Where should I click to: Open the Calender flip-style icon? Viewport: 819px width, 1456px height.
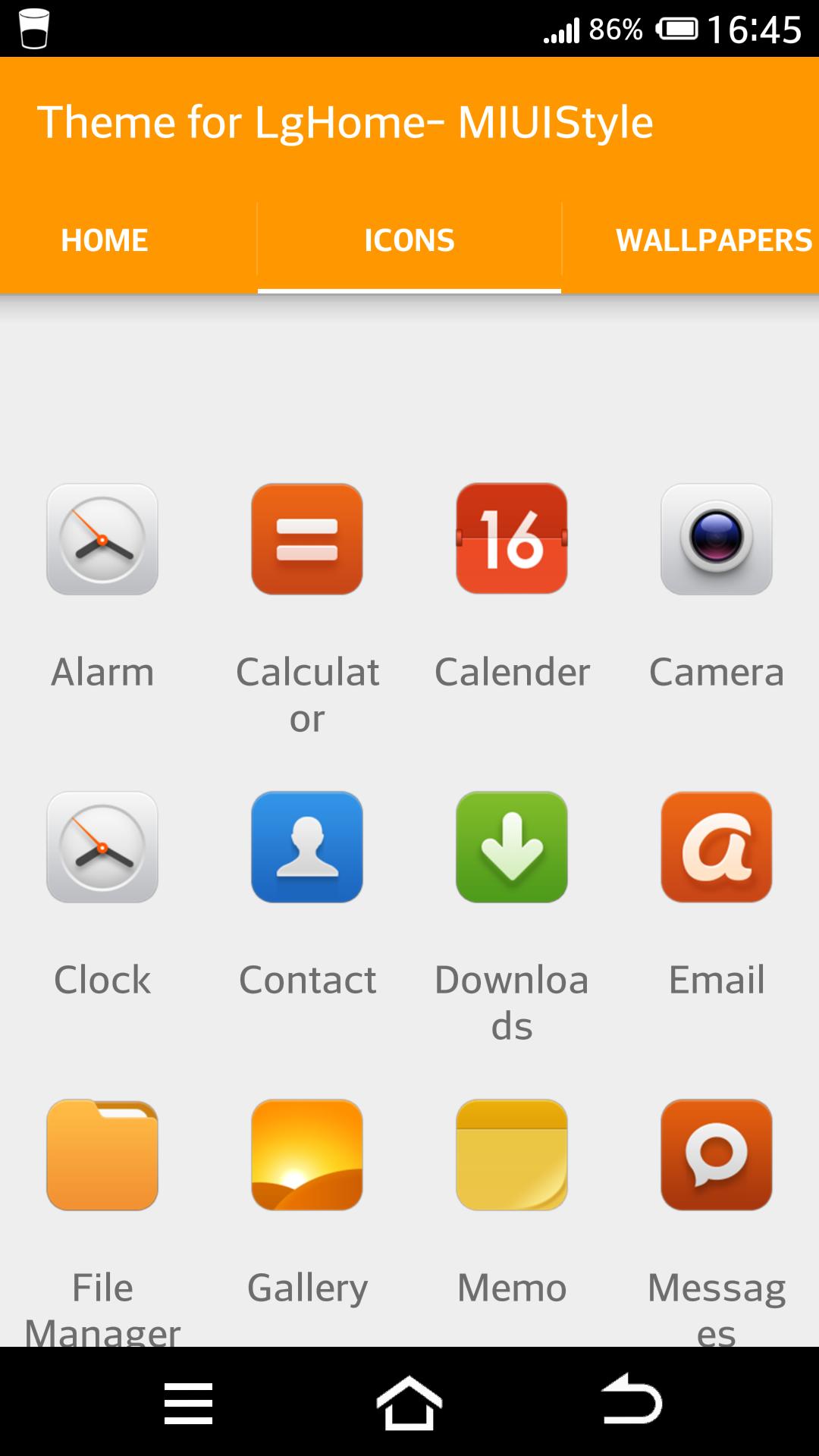(x=512, y=540)
